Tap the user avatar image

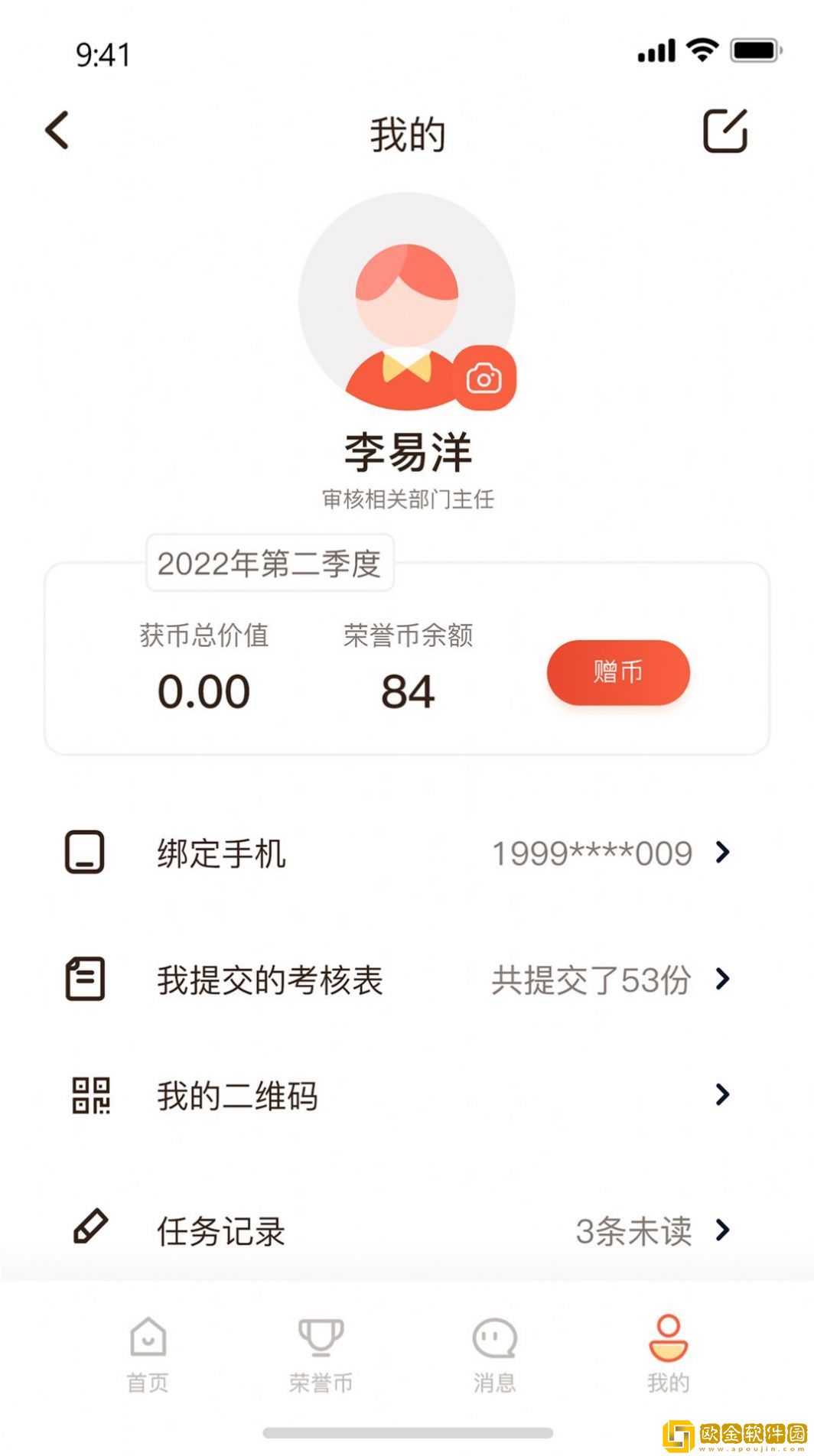point(407,303)
